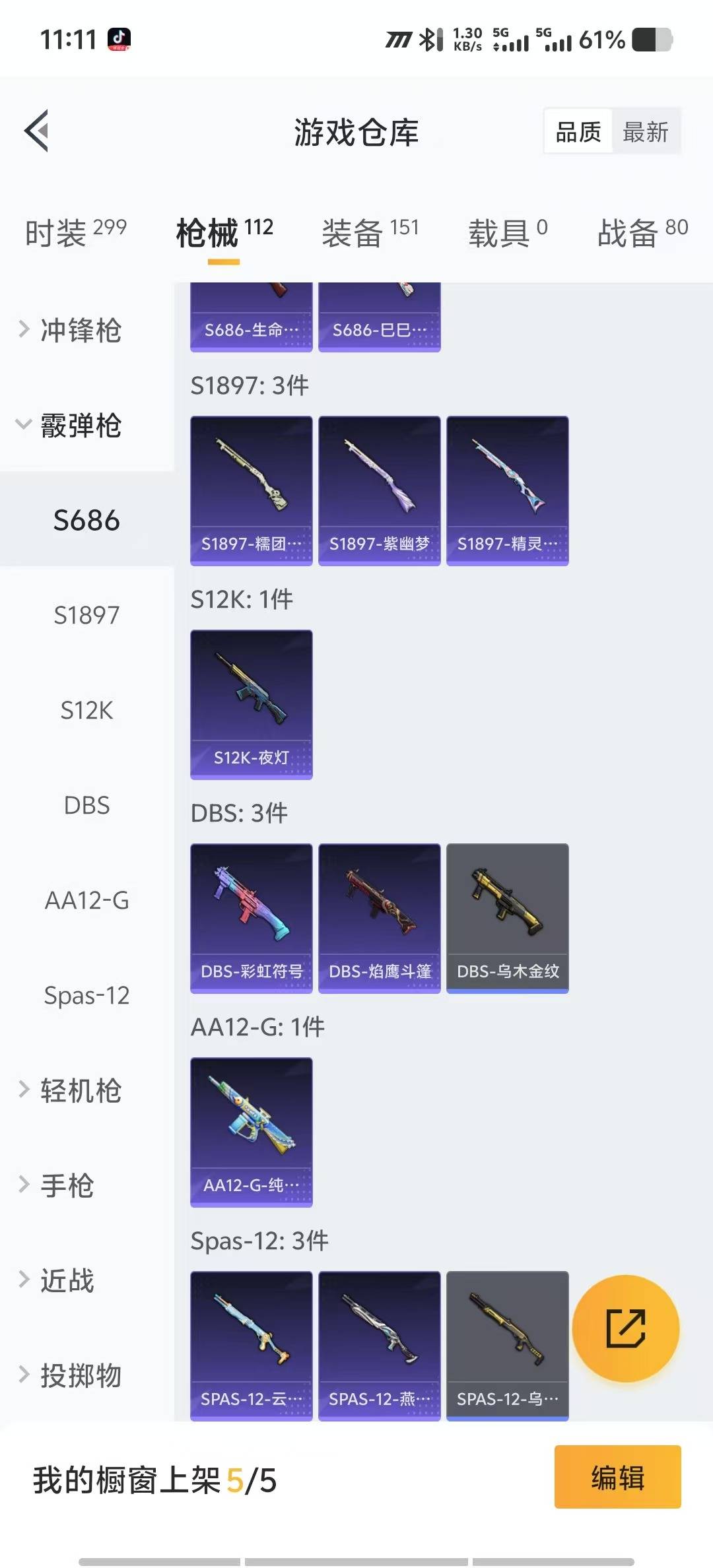Switch to the 时装 tab
Screen dimensions: 713x1568
75,233
